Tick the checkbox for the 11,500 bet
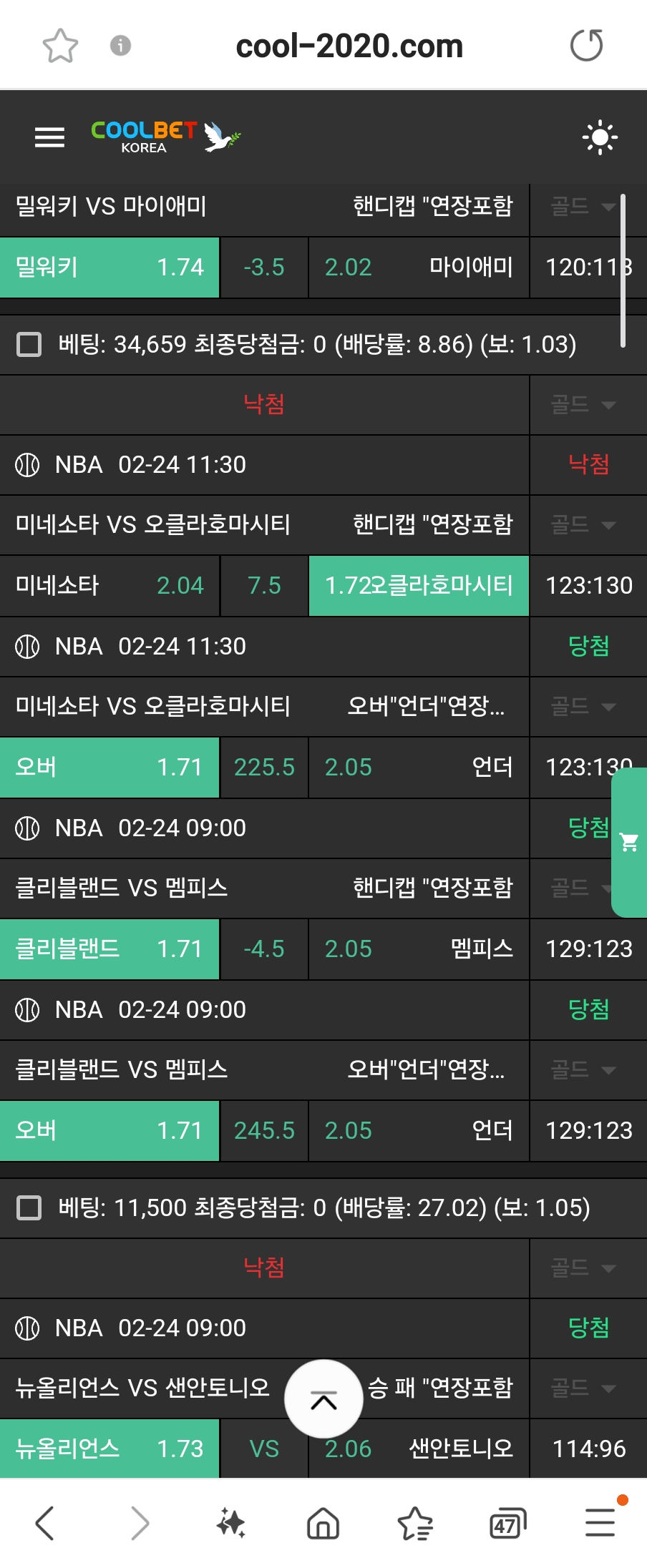647x1568 pixels. [x=29, y=1207]
